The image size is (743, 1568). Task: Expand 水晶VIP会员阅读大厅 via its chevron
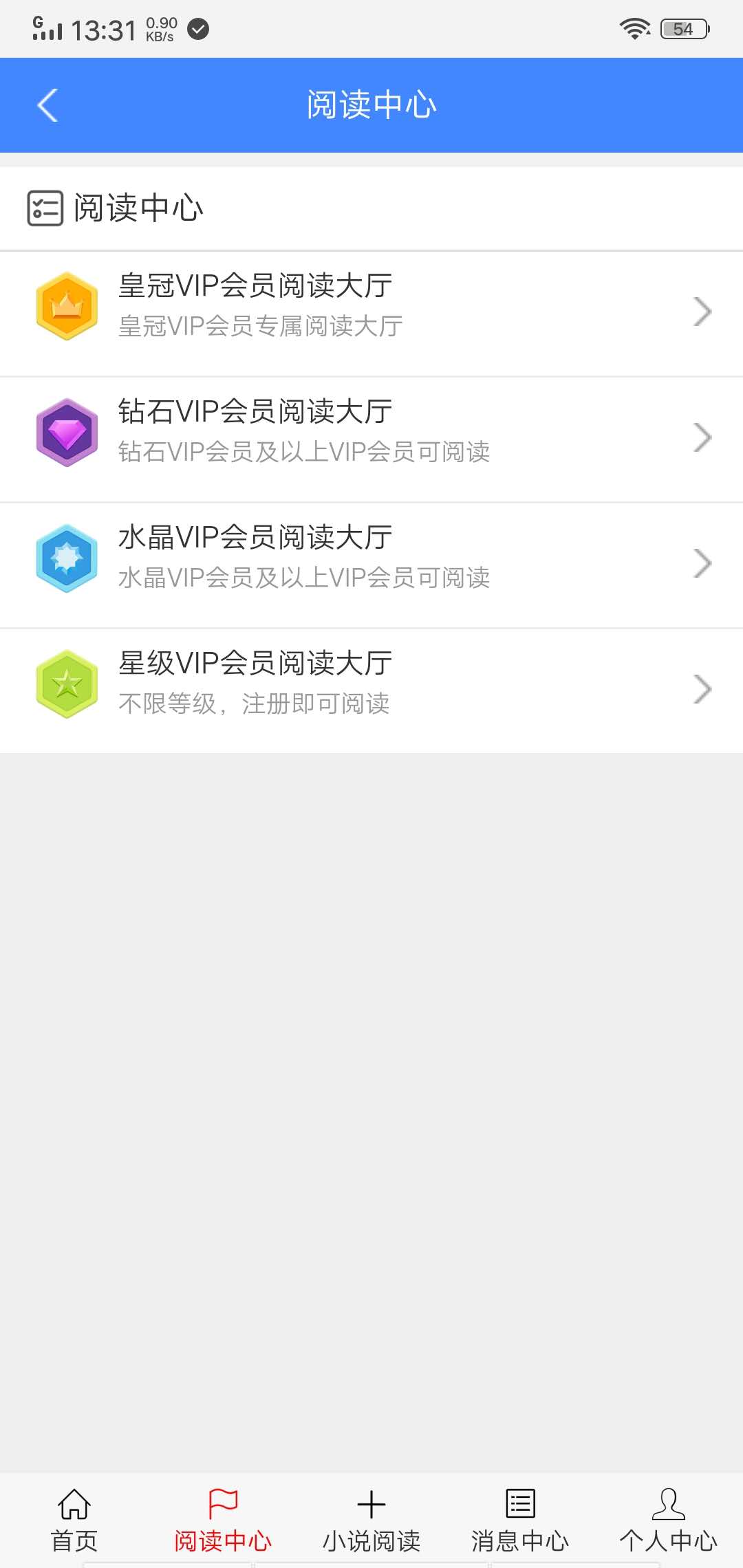click(x=702, y=562)
